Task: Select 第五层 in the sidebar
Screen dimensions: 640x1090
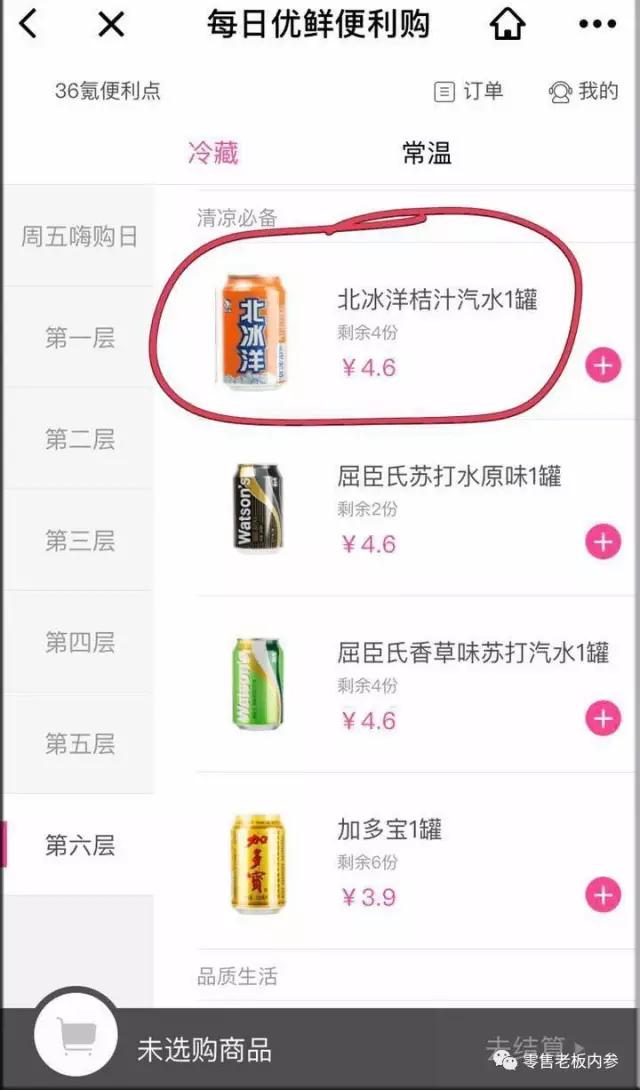Action: (x=79, y=744)
